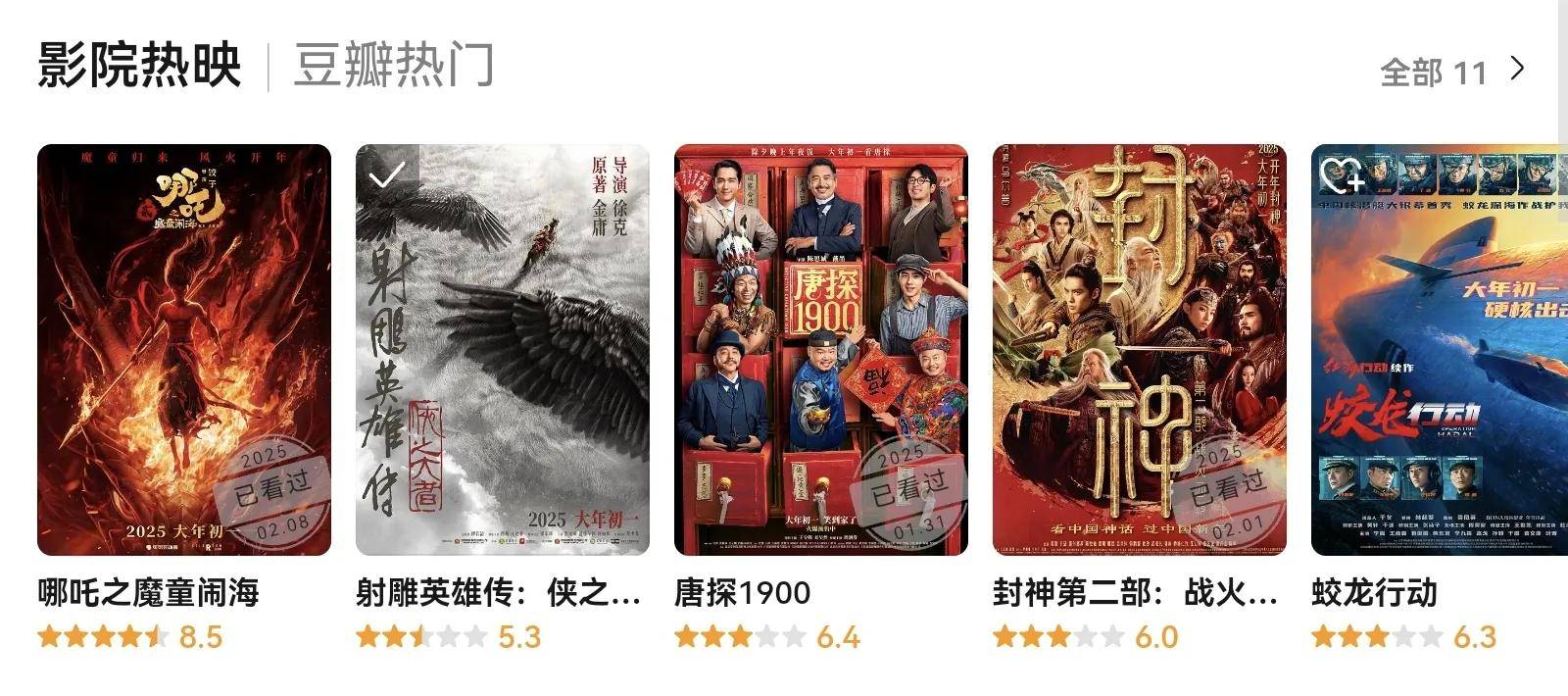
Task: Add 蛟龙行动 to wishlist via heart icon
Action: coord(1342,176)
